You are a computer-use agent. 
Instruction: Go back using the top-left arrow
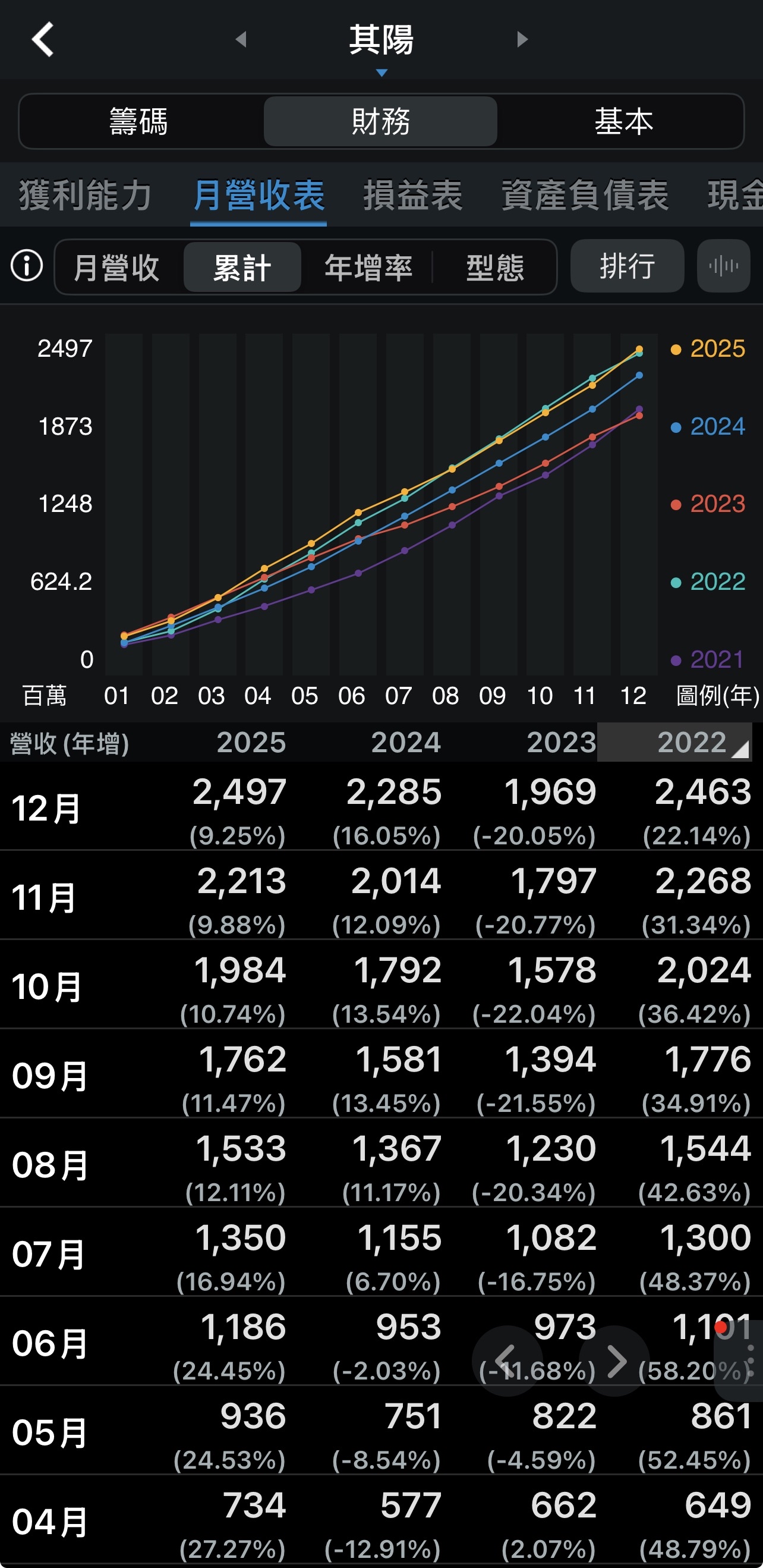coord(43,40)
